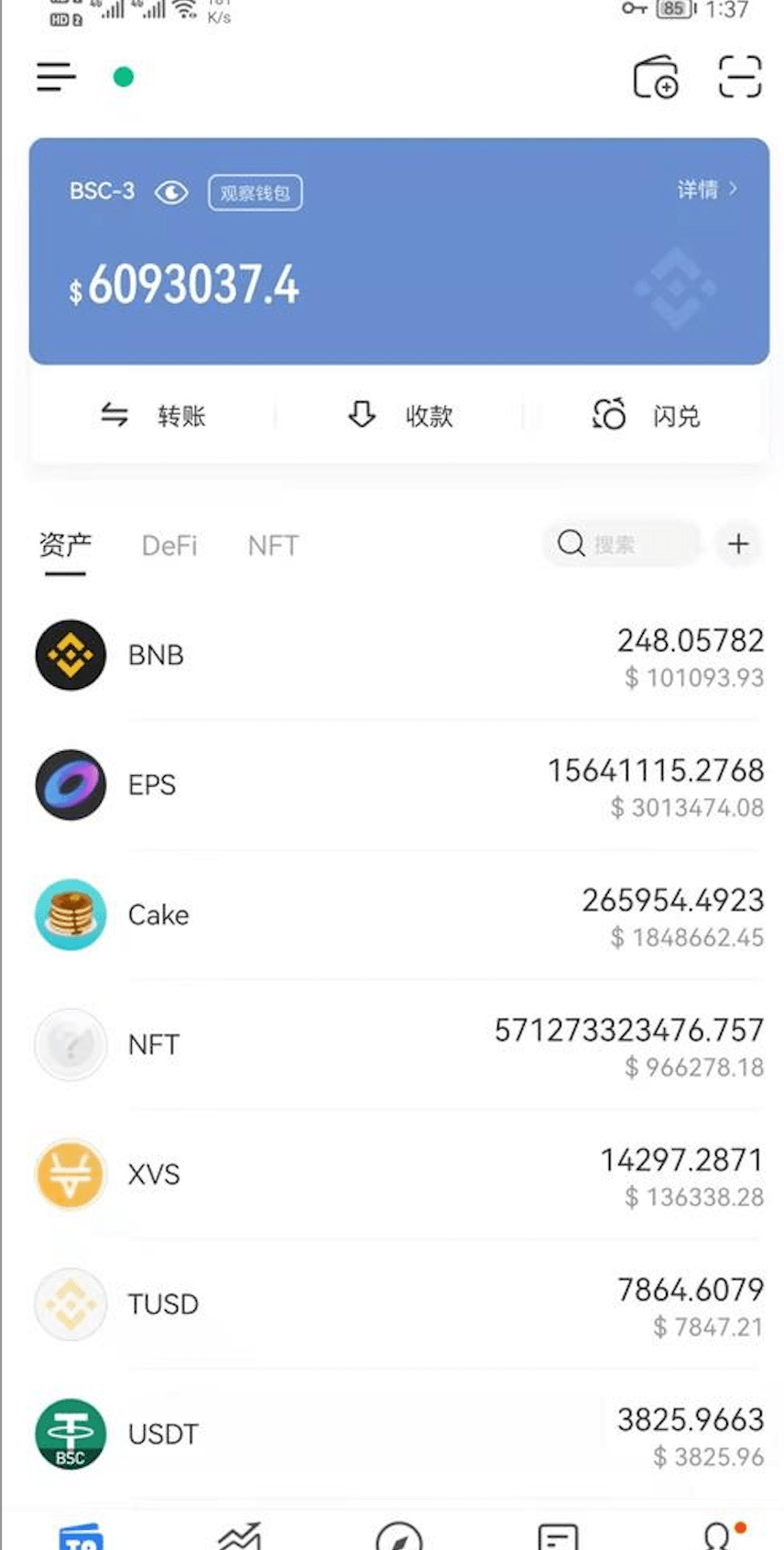The height and width of the screenshot is (1550, 784).
Task: Toggle balance visibility eye icon
Action: click(x=171, y=192)
